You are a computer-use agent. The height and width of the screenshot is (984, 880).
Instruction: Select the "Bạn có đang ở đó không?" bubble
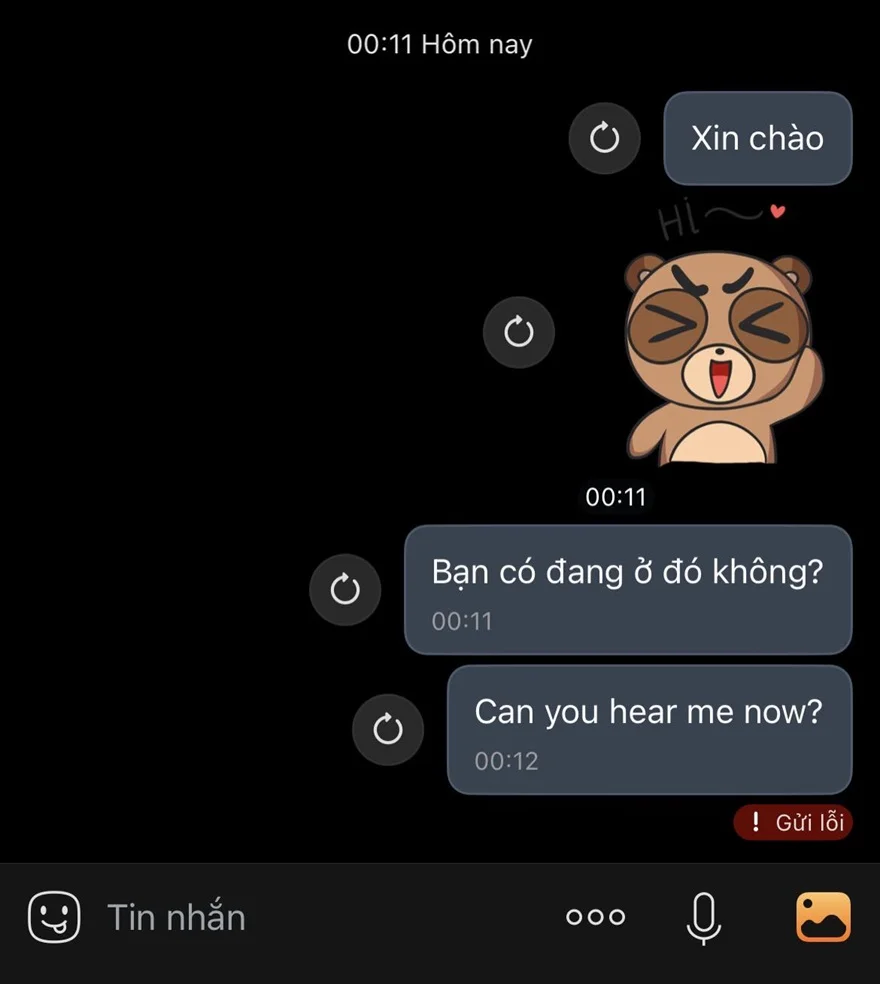pyautogui.click(x=628, y=590)
